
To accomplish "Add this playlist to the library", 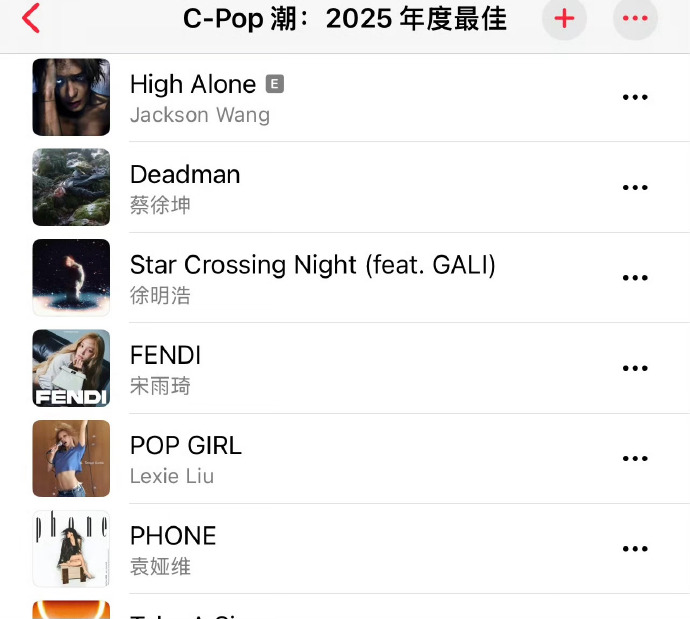I will 565,18.
